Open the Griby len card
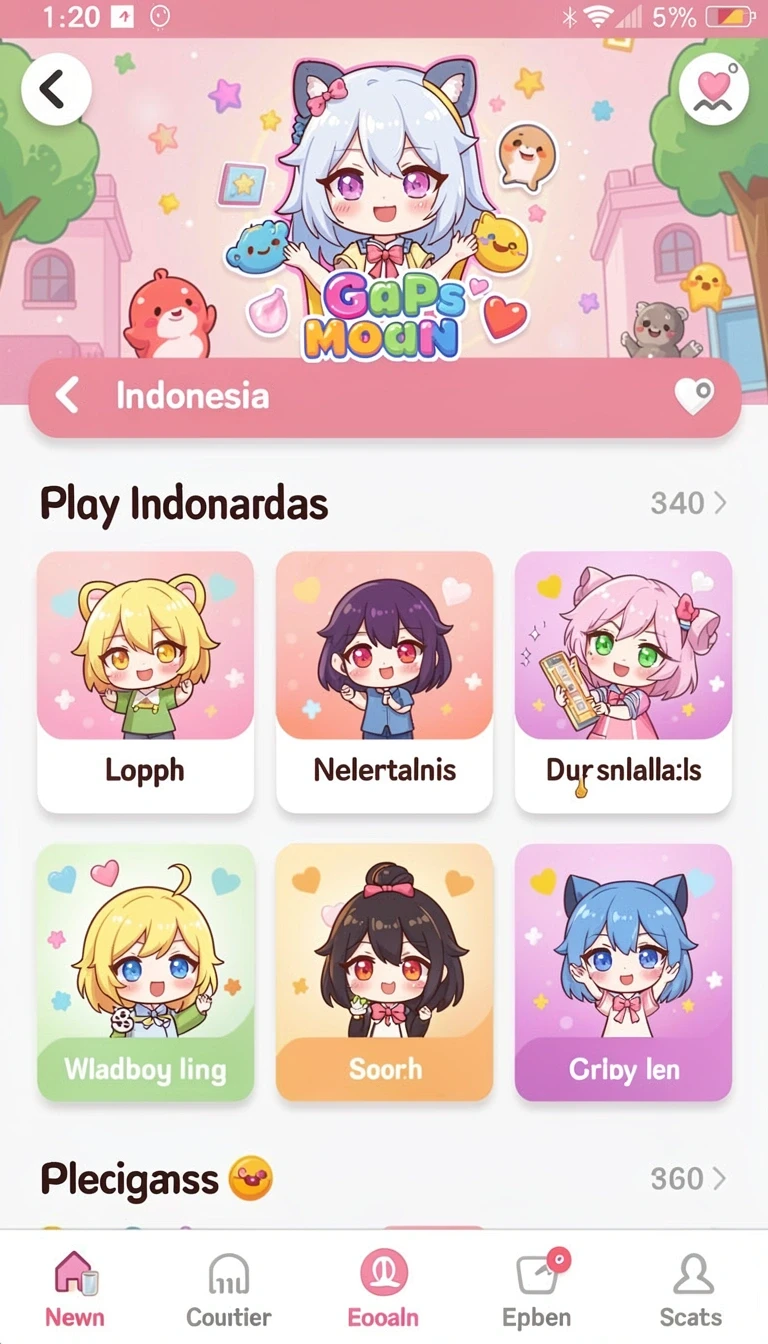This screenshot has width=768, height=1344. 623,972
